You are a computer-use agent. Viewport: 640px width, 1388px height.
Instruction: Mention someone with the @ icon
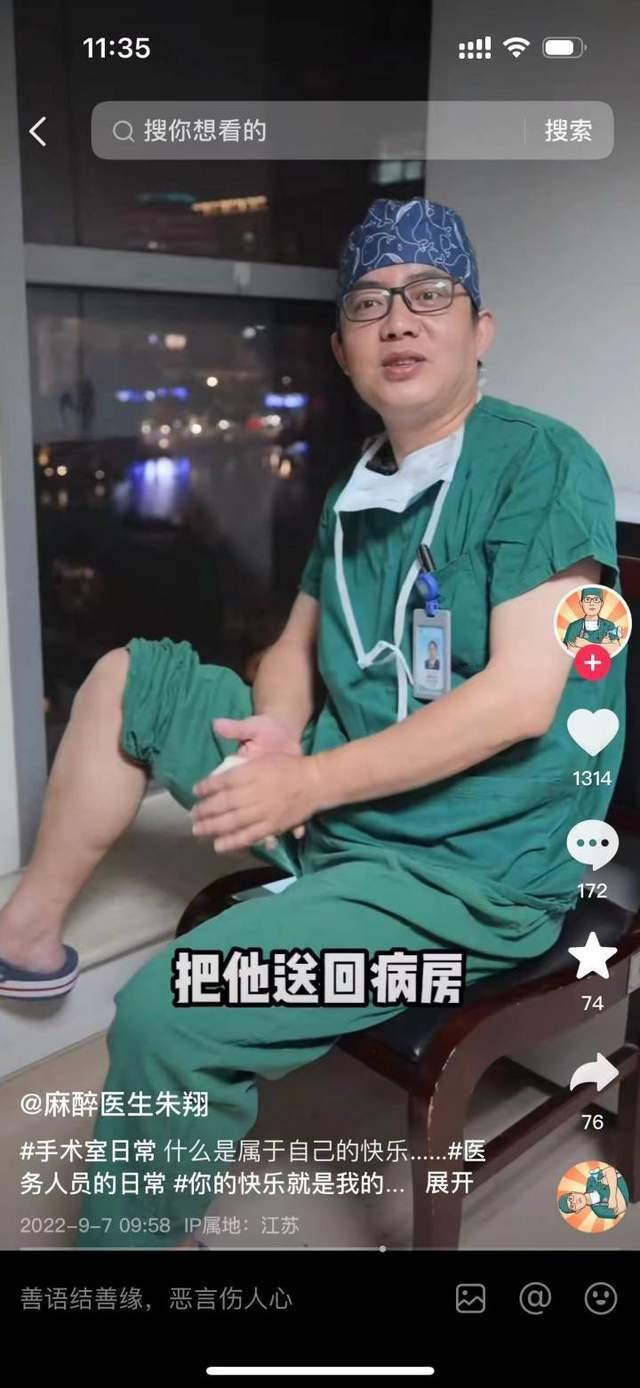[535, 1298]
